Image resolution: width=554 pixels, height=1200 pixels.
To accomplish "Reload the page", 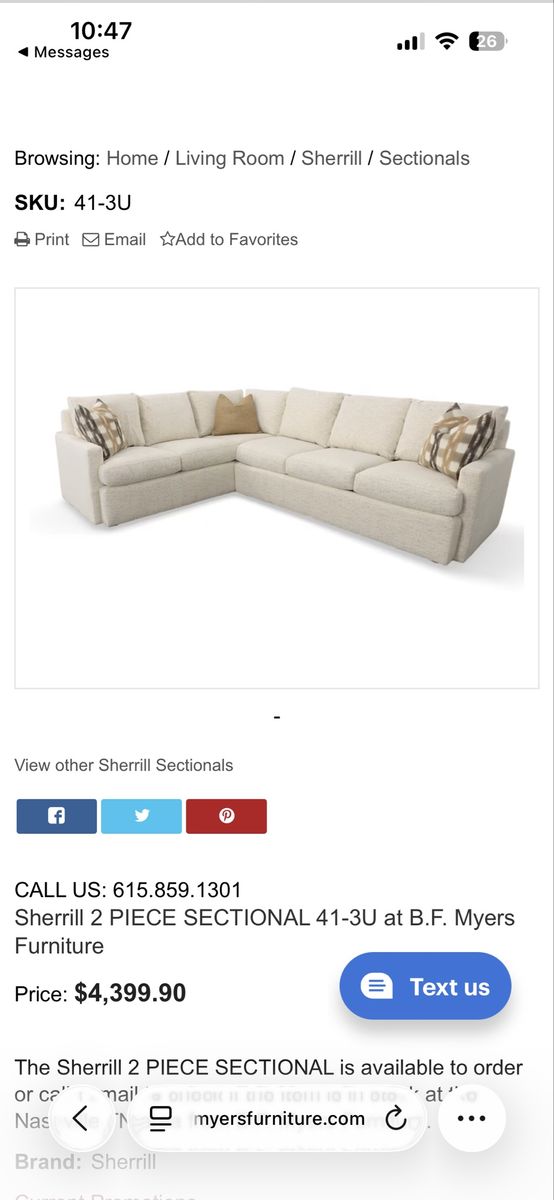I will click(x=396, y=1118).
